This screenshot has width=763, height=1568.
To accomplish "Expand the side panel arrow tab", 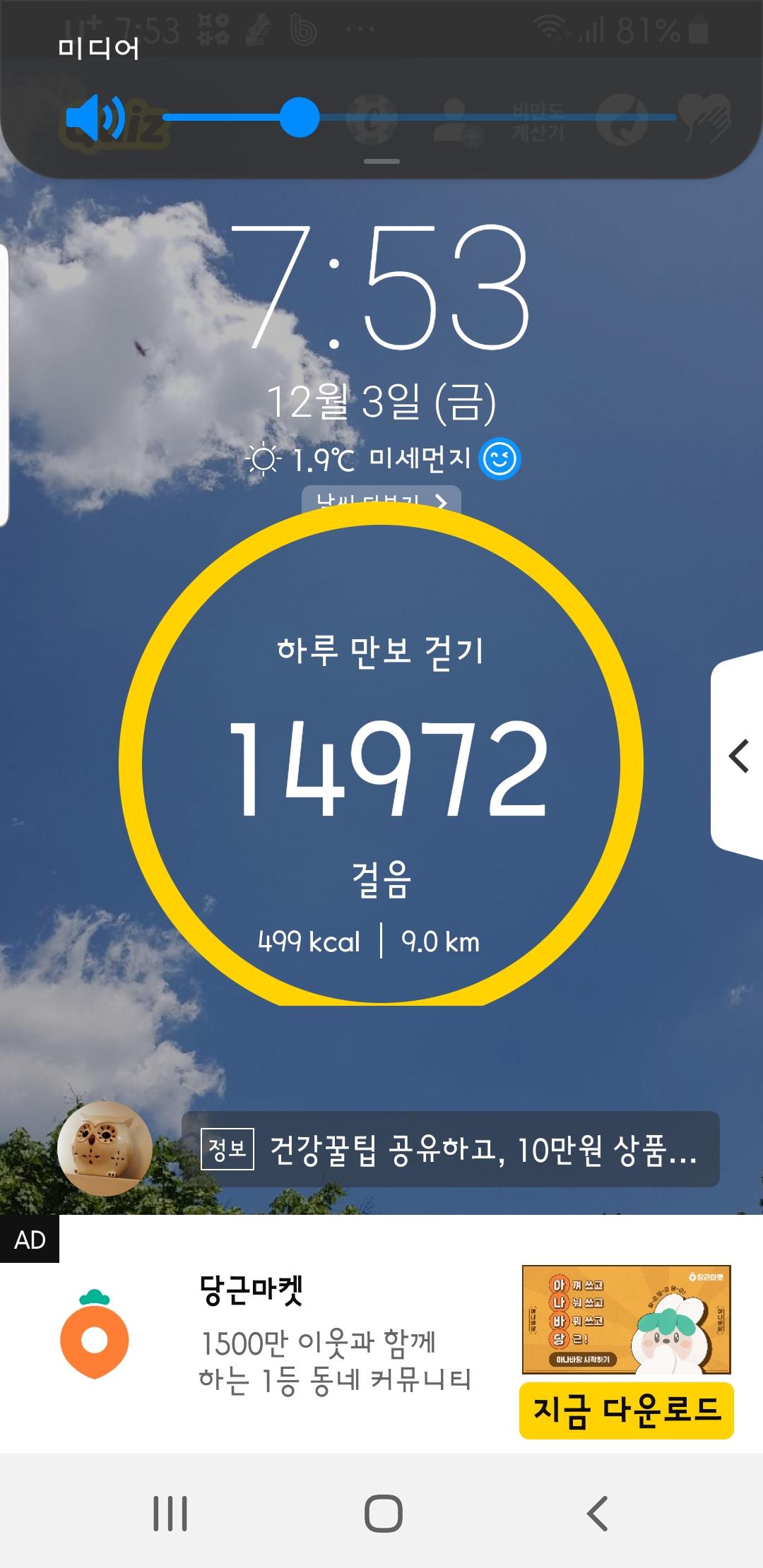I will click(738, 756).
